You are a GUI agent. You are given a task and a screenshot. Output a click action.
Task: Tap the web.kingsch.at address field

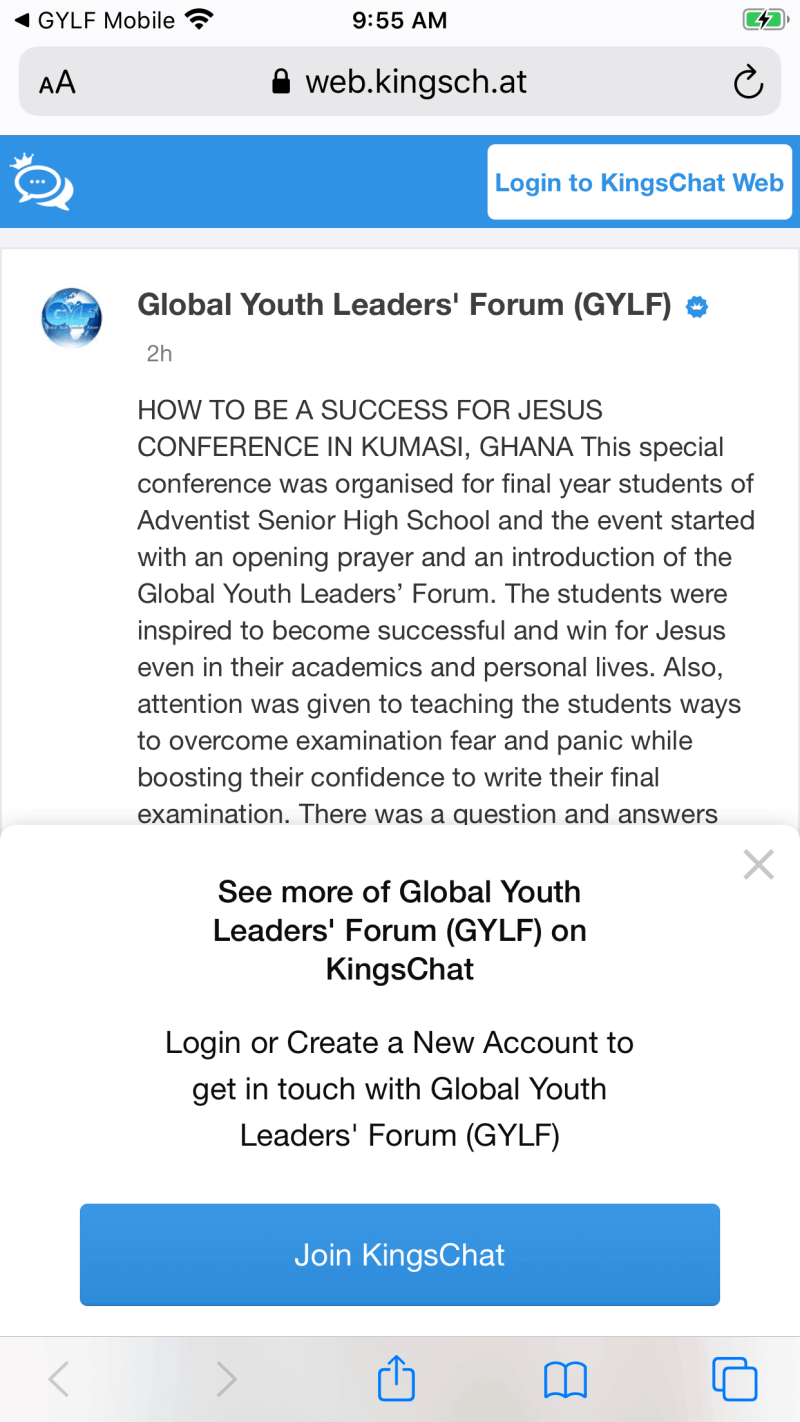point(400,82)
